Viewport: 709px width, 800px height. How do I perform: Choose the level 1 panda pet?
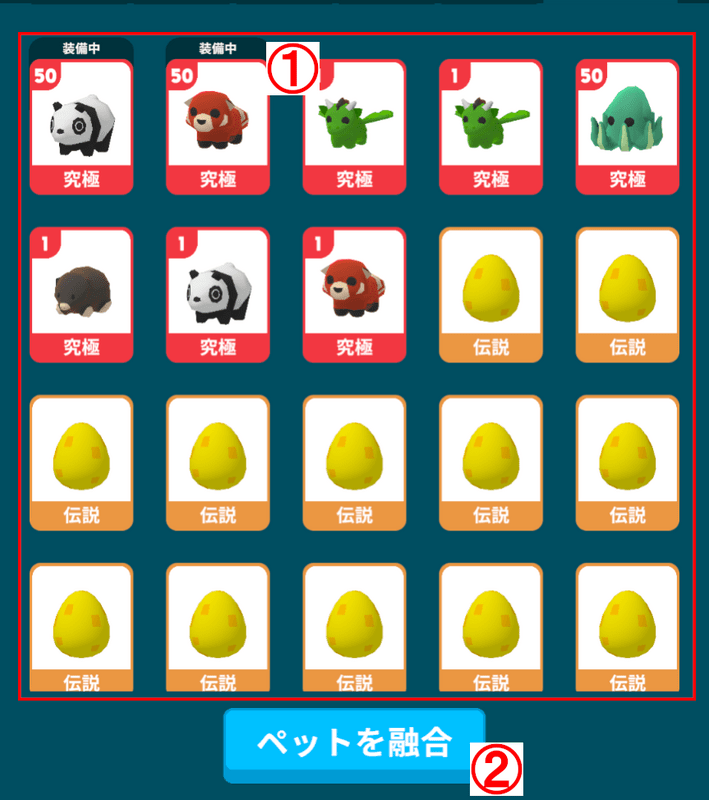pos(217,294)
